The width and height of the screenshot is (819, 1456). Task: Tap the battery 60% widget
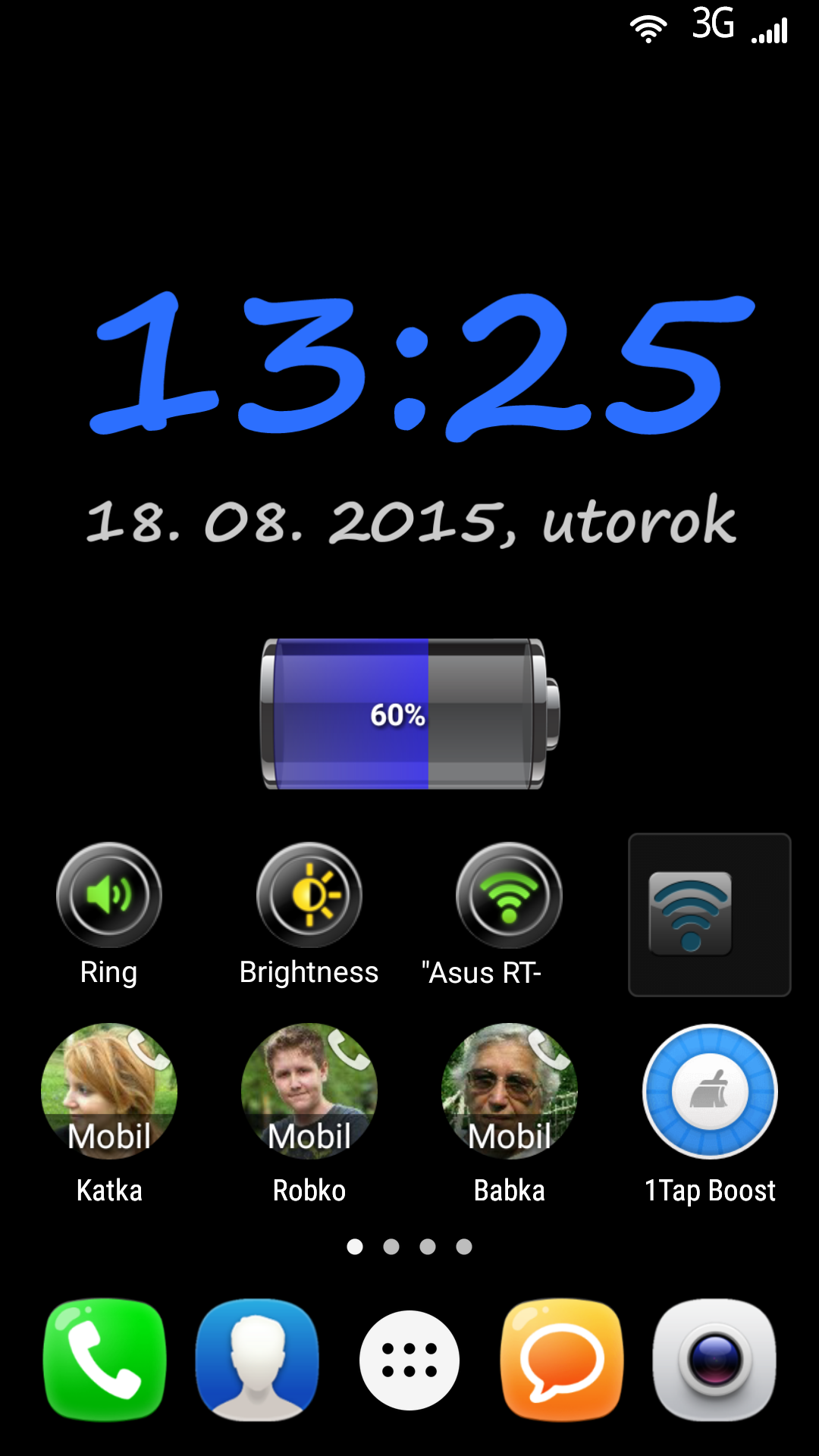coord(409,714)
